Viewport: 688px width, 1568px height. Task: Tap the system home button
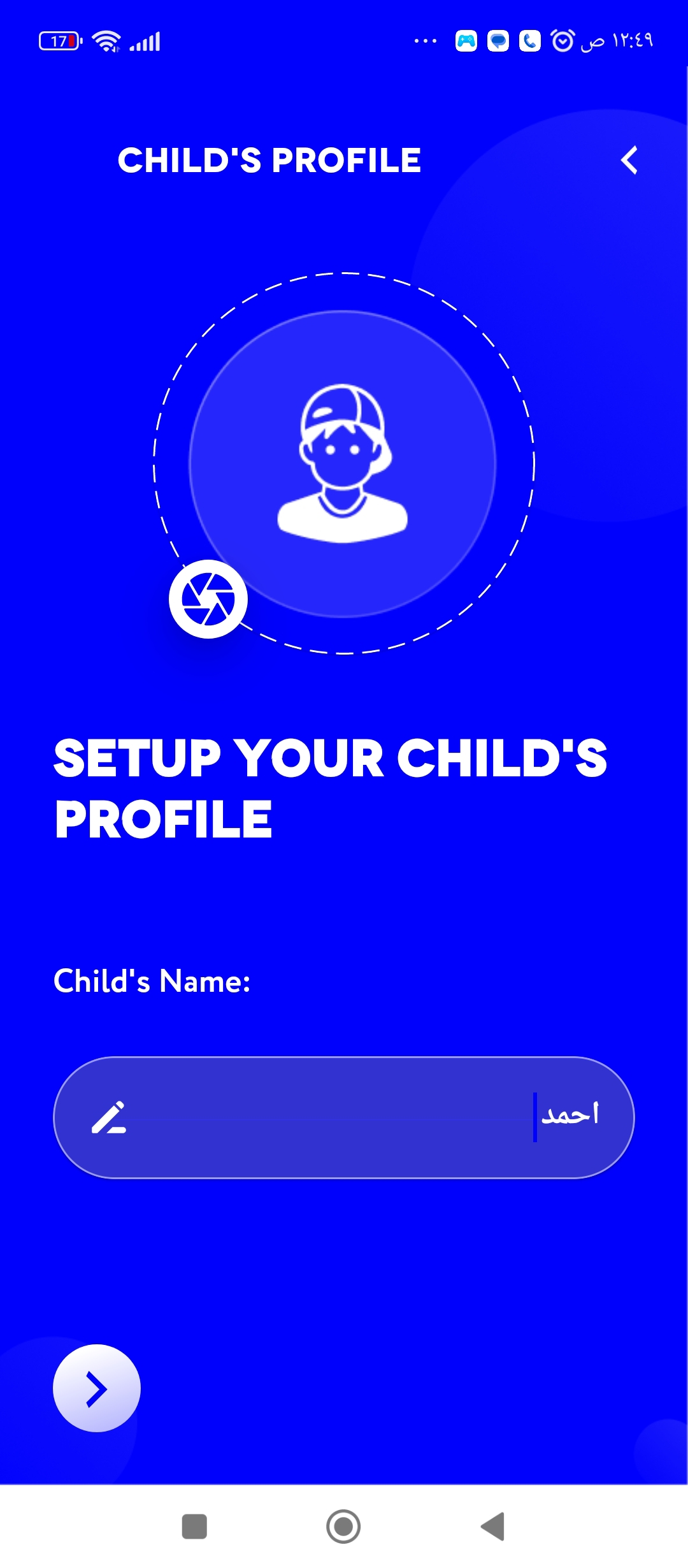pos(343,1527)
